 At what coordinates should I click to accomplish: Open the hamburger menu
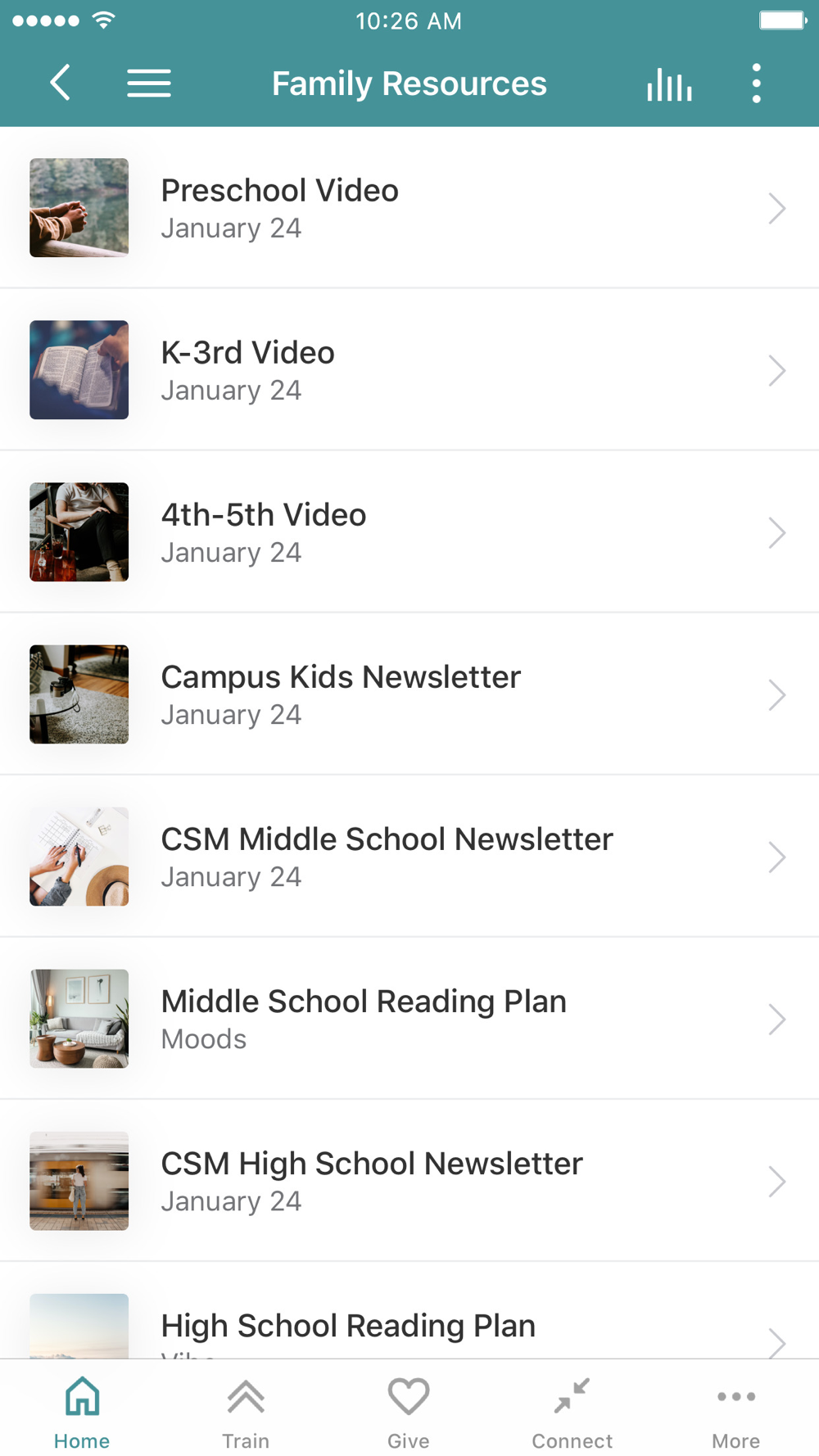coord(149,83)
